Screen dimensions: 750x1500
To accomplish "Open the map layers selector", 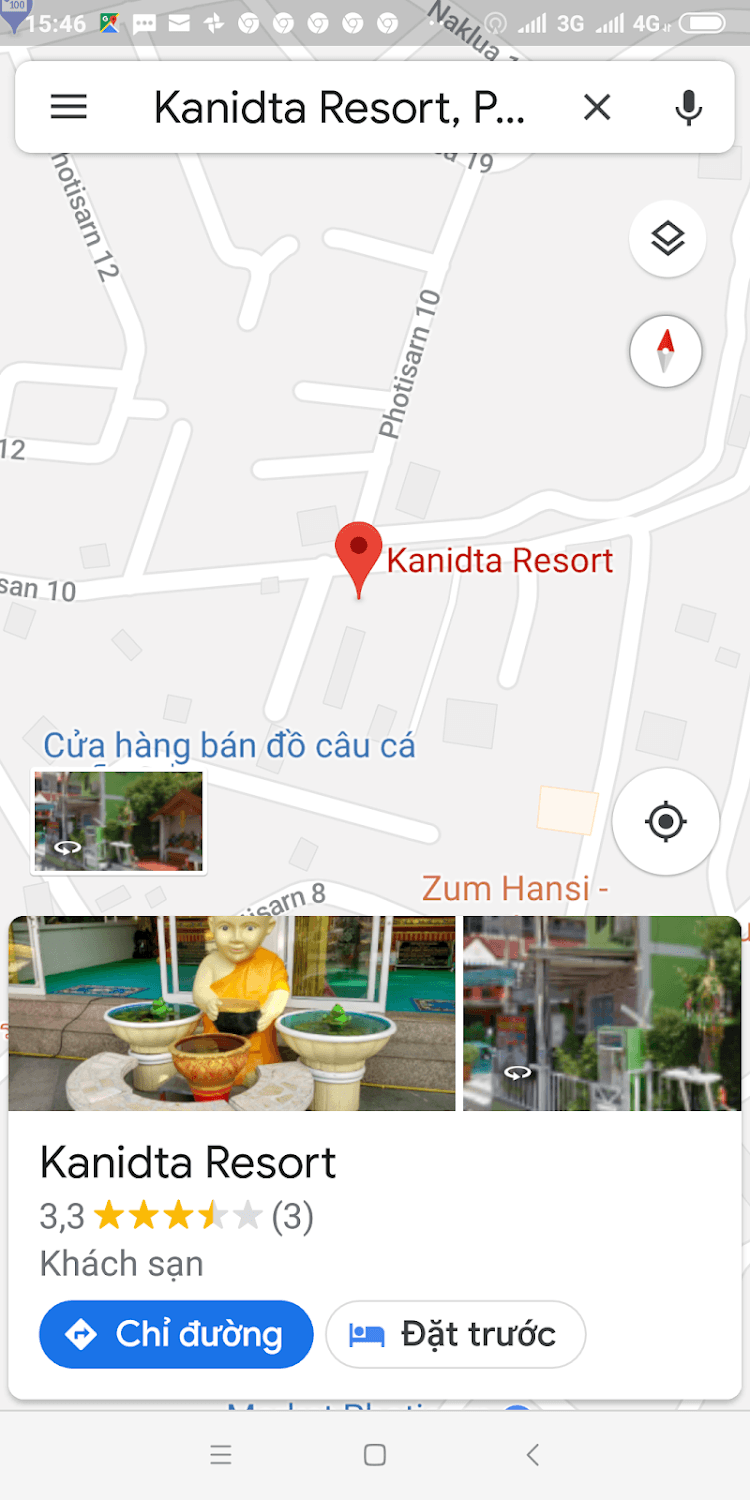I will click(x=667, y=239).
